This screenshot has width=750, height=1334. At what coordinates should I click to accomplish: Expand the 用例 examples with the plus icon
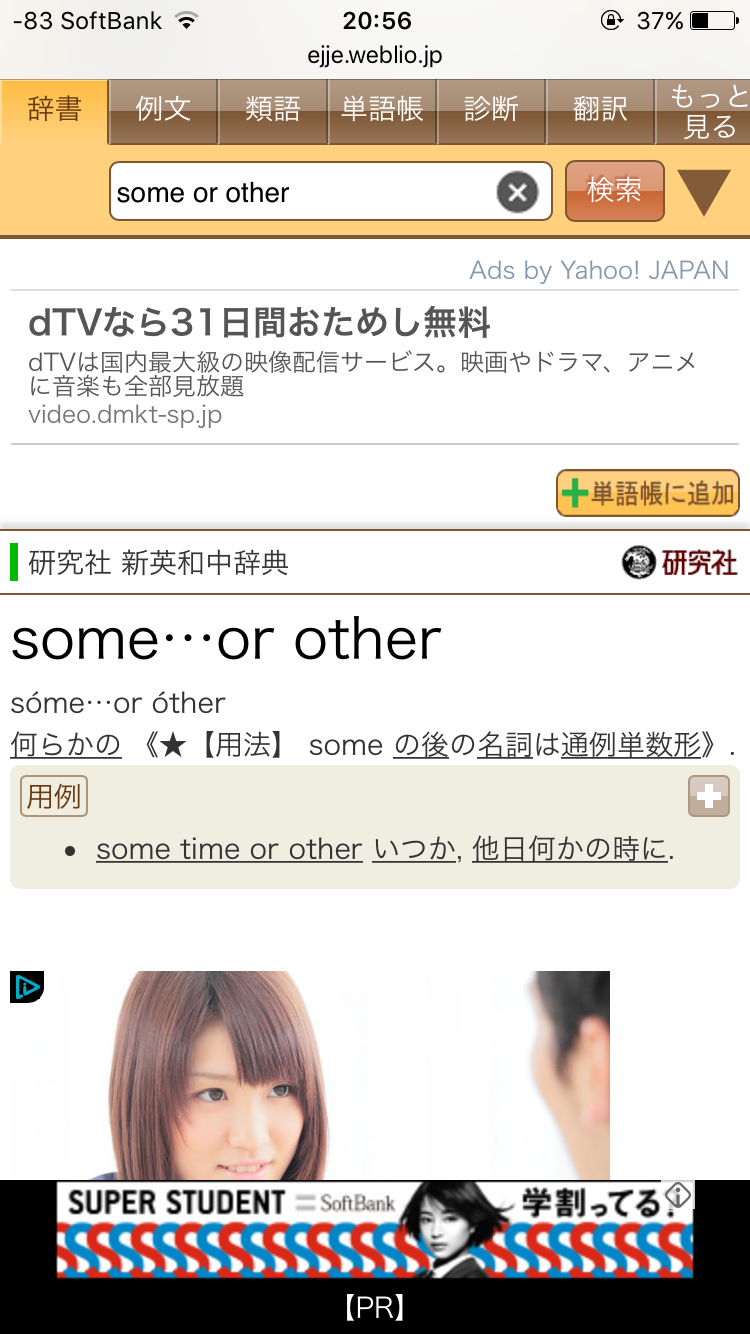coord(708,797)
